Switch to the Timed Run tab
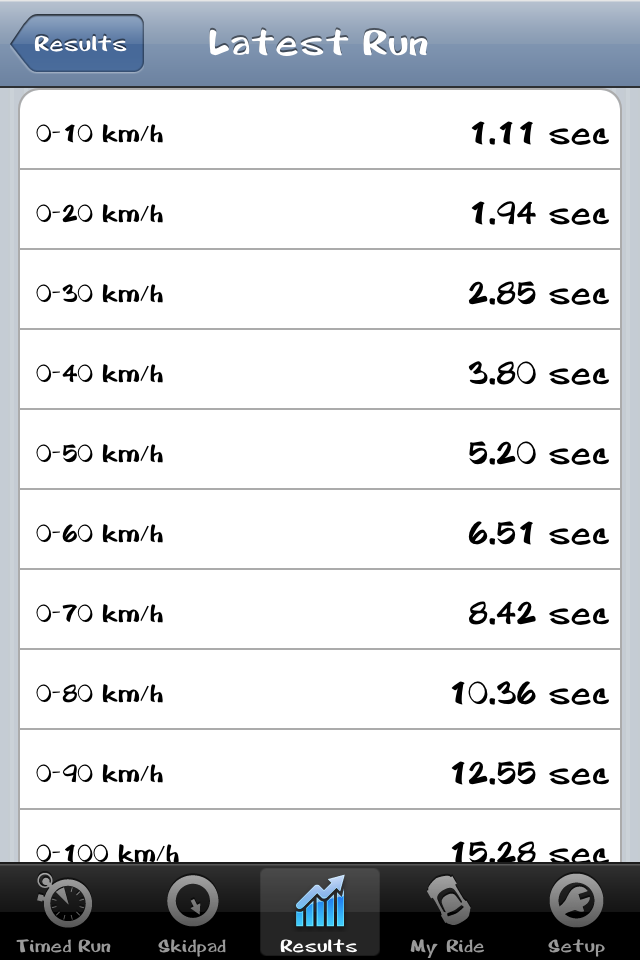 pyautogui.click(x=64, y=912)
